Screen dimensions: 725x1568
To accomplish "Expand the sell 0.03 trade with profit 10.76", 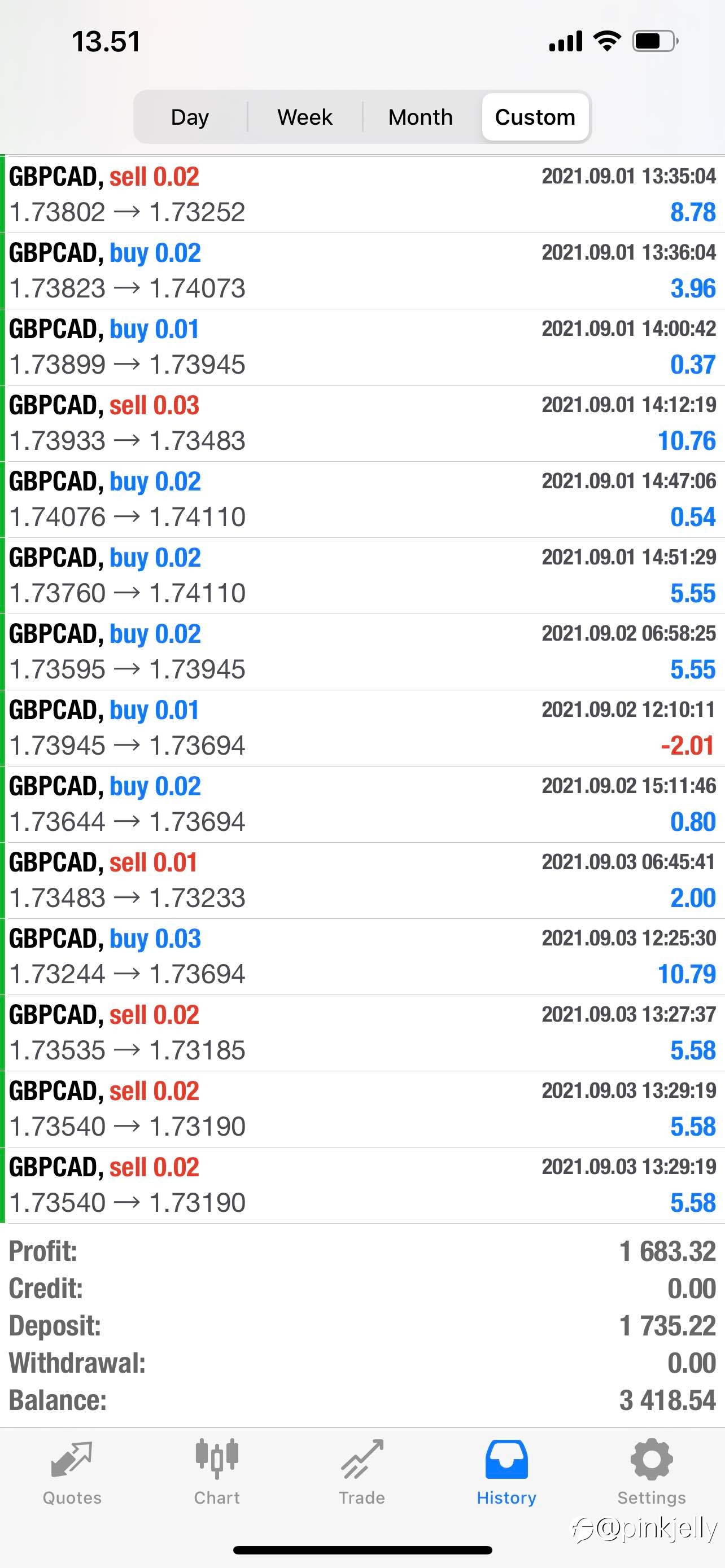I will click(x=363, y=423).
